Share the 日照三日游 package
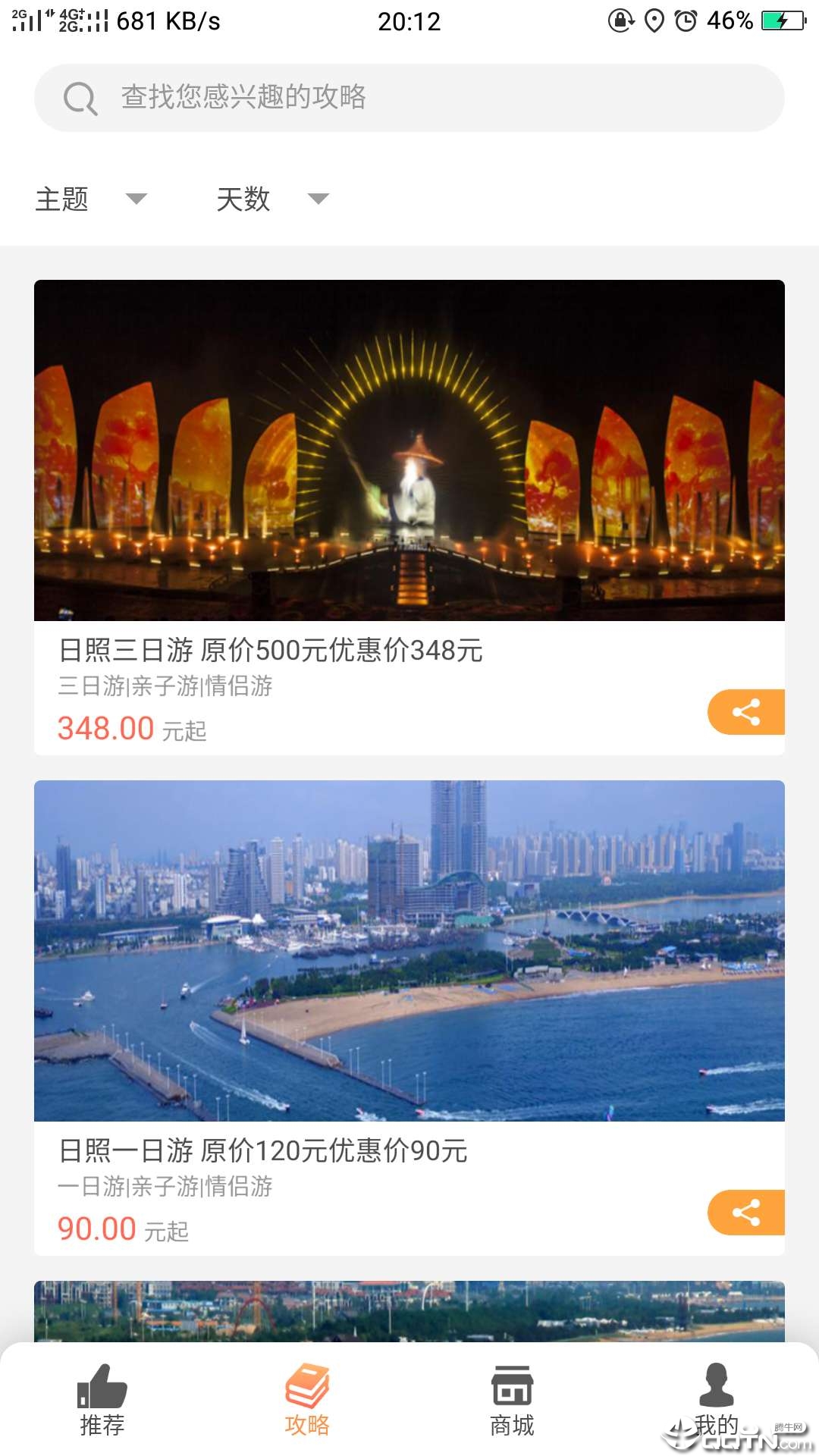Screen dimensions: 819x1456 tap(745, 711)
